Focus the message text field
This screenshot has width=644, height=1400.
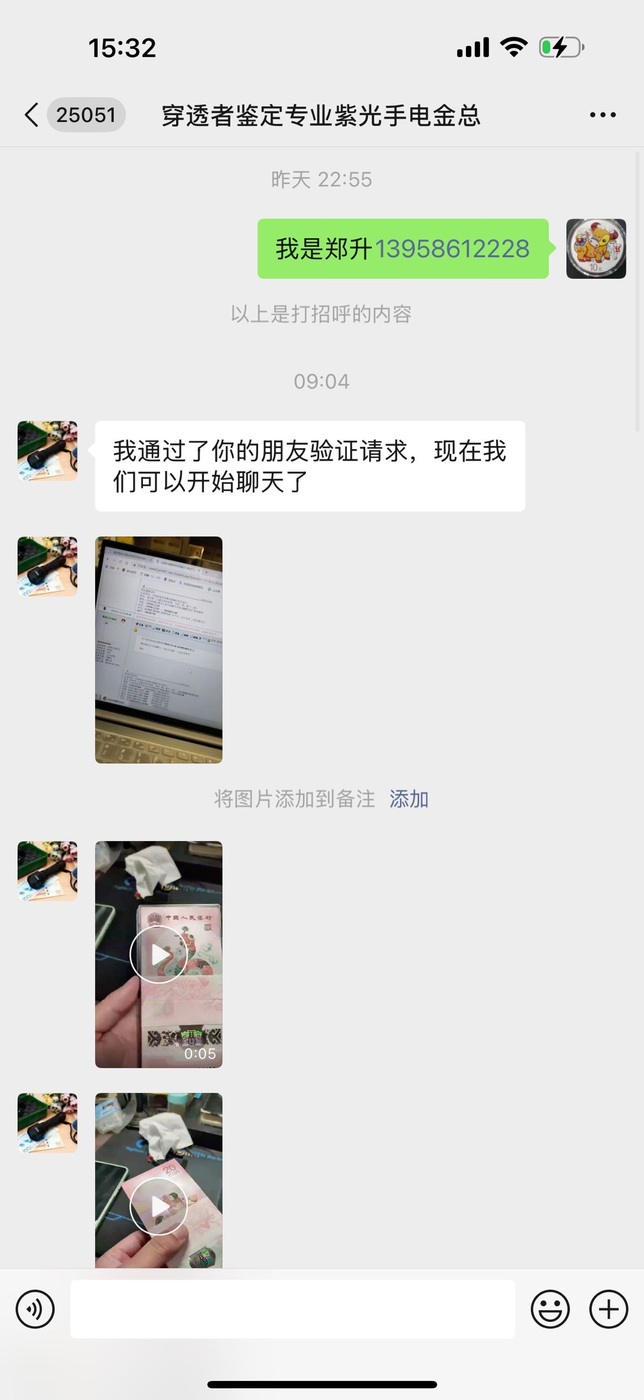tap(292, 1309)
